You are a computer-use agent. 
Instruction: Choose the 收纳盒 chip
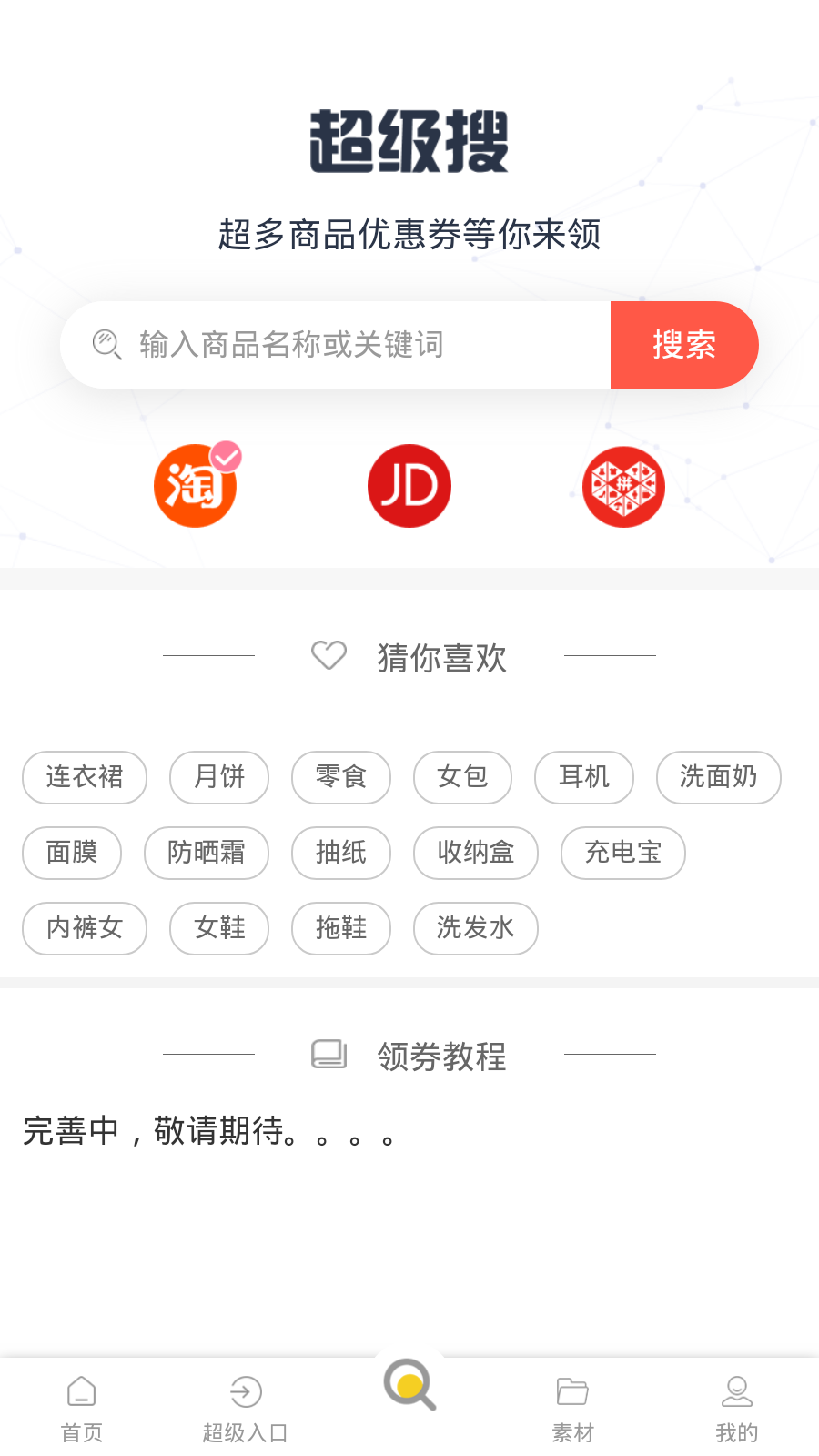[x=476, y=853]
